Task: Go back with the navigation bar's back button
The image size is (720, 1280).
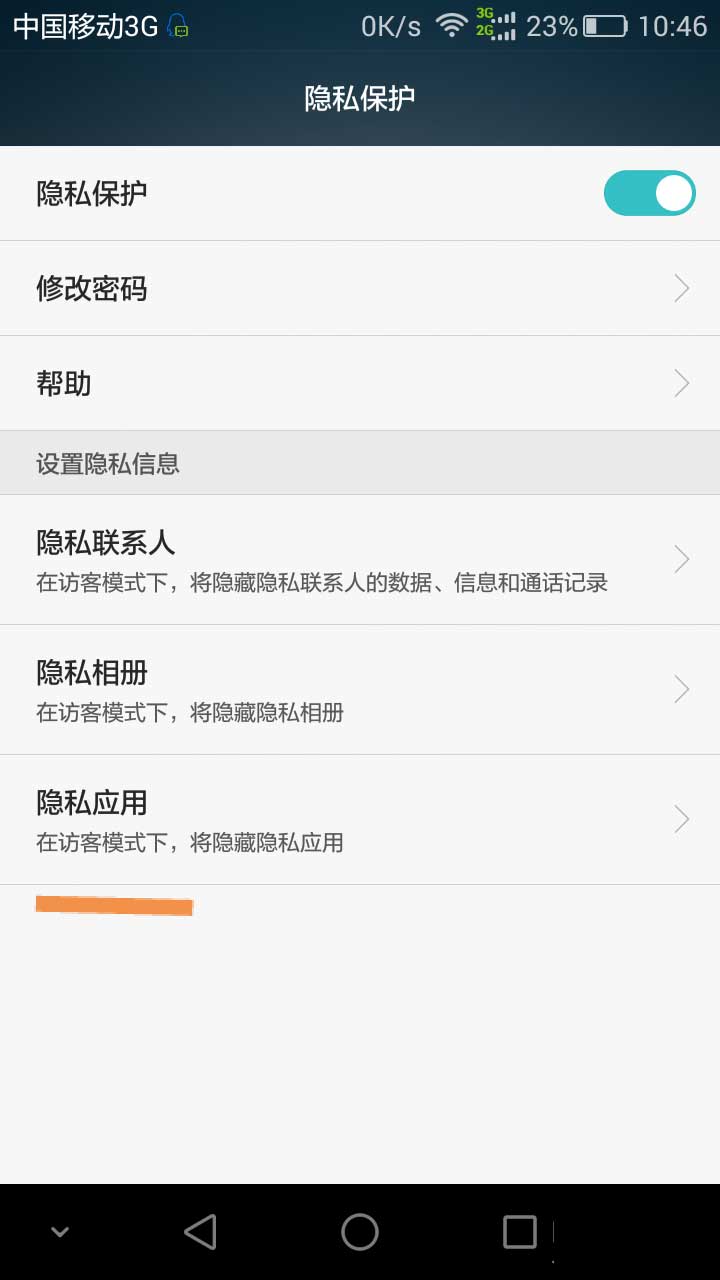Action: (201, 1232)
